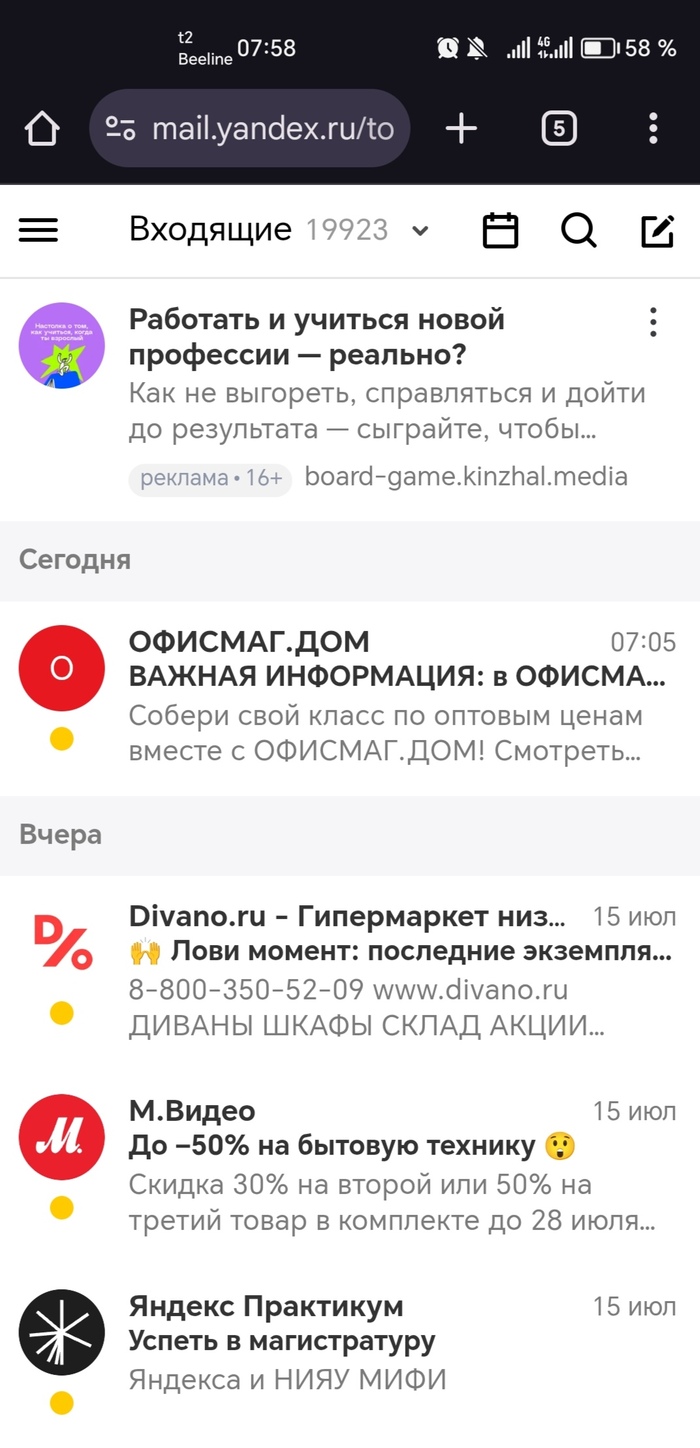700x1448 pixels.
Task: Expand the Входящие folder dropdown
Action: [x=421, y=231]
